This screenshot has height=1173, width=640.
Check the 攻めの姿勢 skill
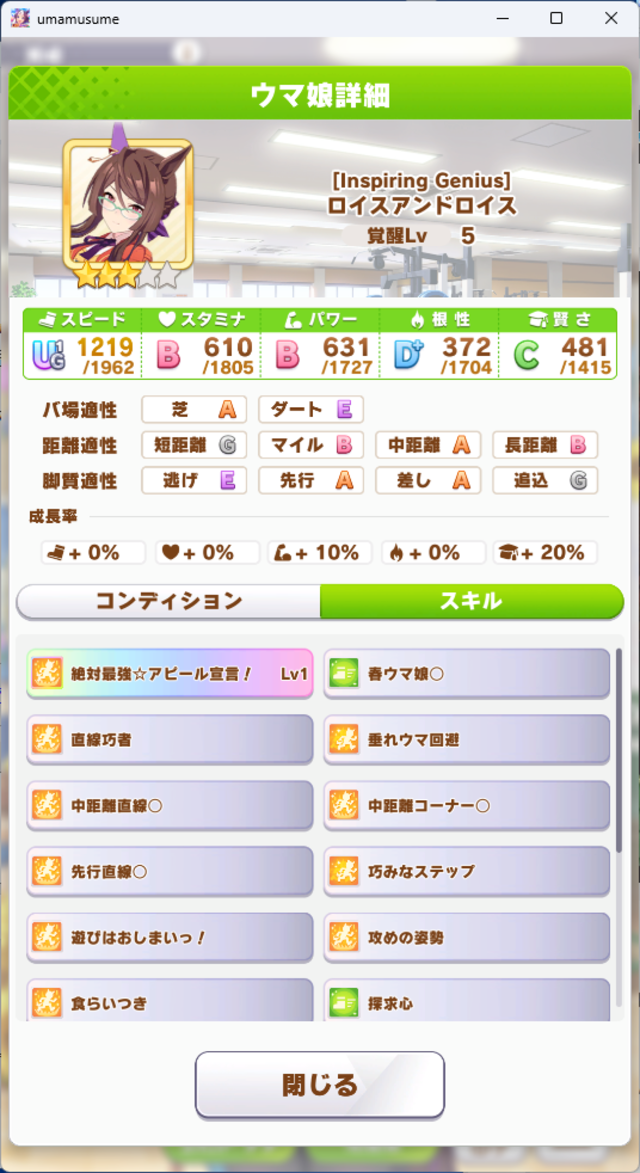coord(467,938)
